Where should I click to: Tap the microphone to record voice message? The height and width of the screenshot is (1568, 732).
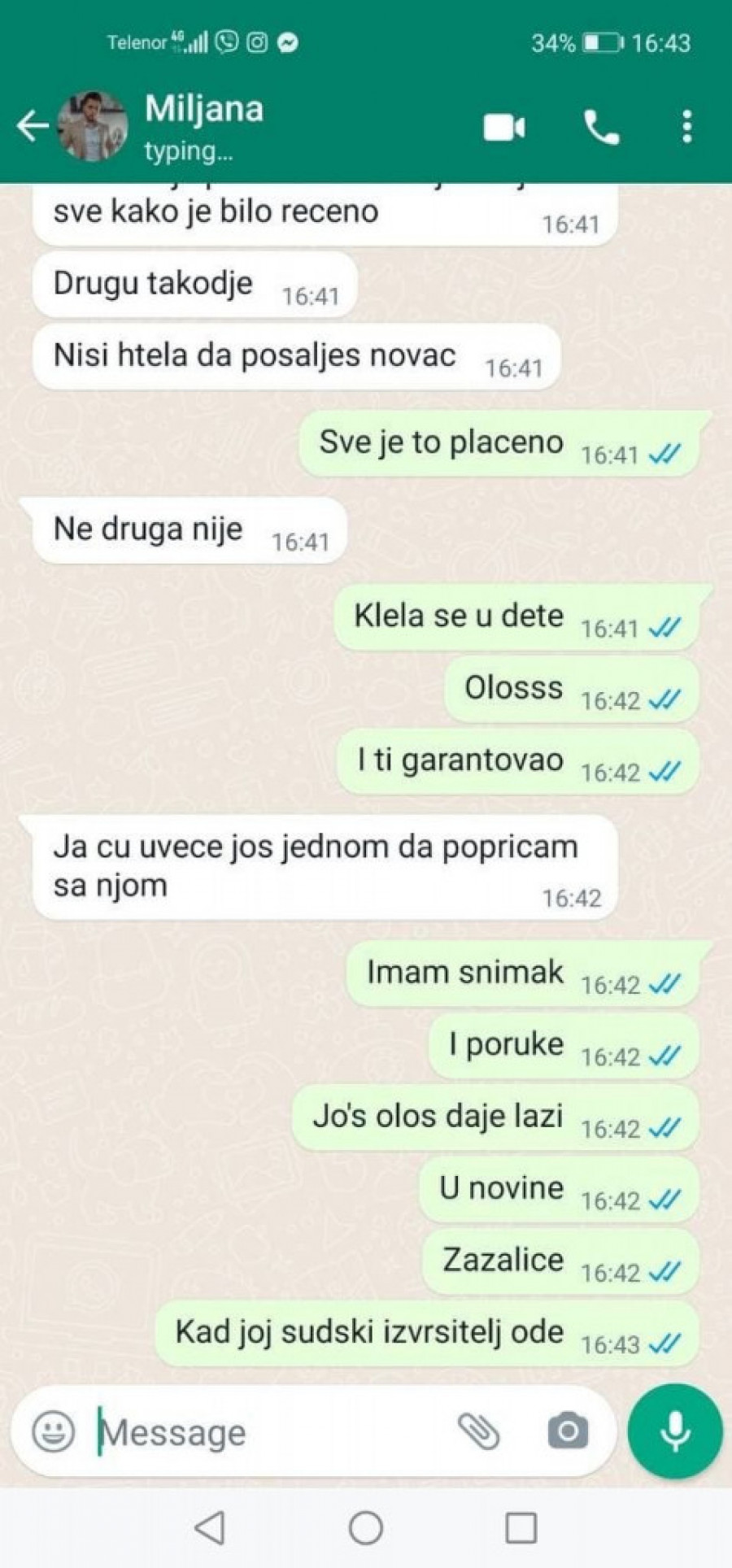(x=675, y=1431)
